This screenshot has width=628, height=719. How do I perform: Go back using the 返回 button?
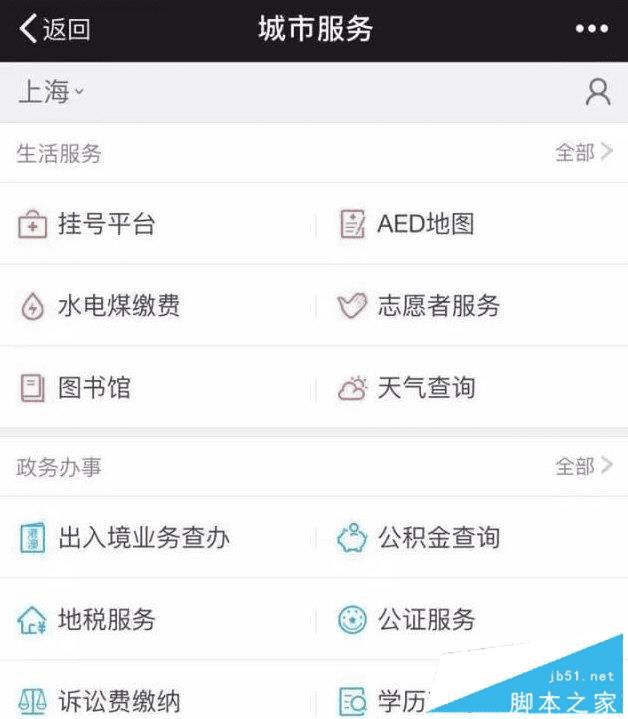[x=55, y=29]
